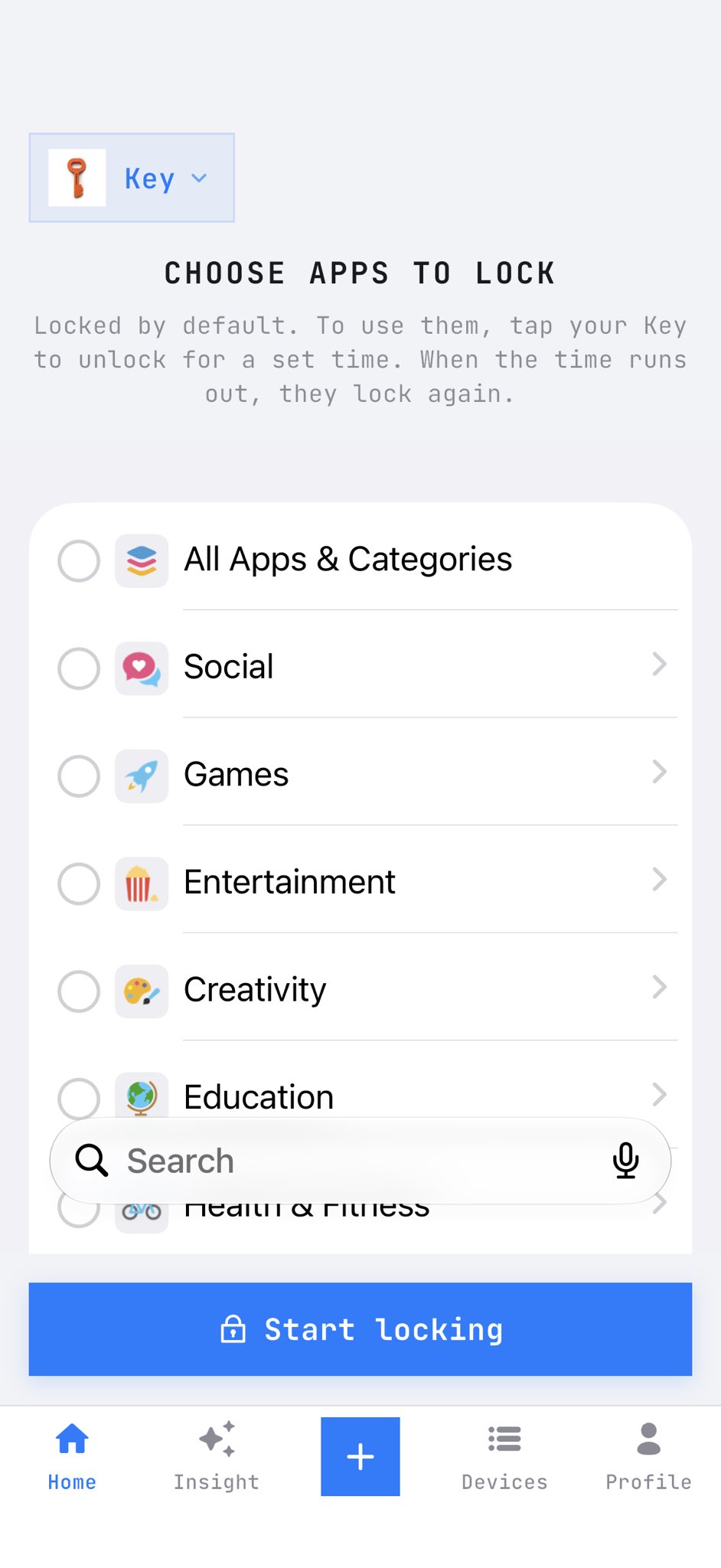Select the Entertainment category circle

tap(79, 884)
